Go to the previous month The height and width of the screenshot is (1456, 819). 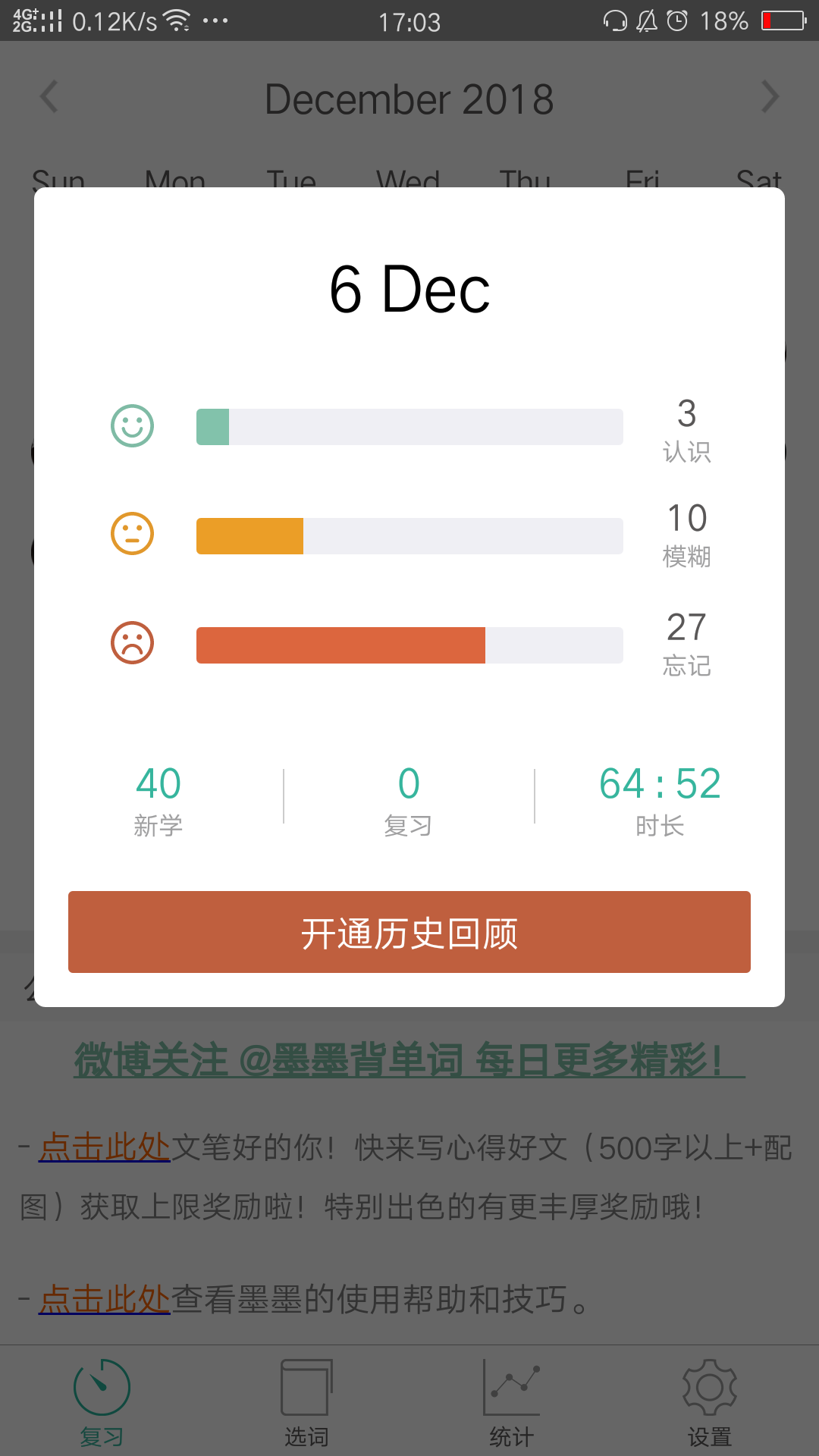[49, 97]
